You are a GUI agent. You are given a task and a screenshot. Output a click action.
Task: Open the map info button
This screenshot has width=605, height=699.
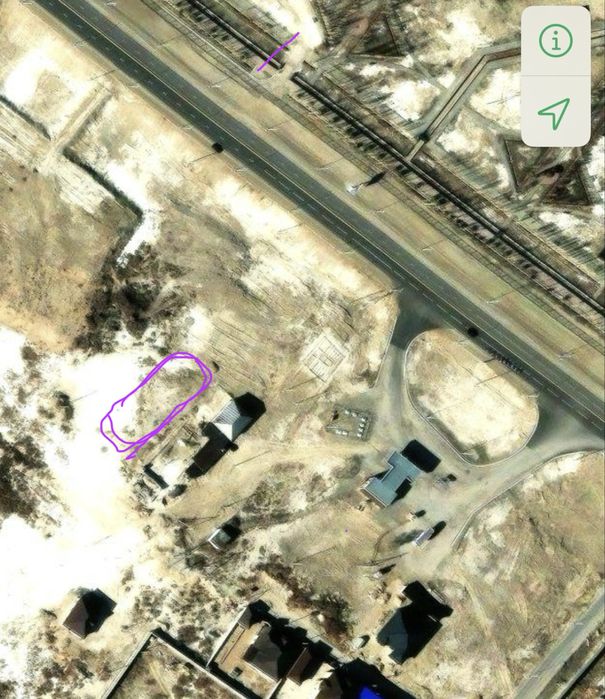tap(556, 41)
